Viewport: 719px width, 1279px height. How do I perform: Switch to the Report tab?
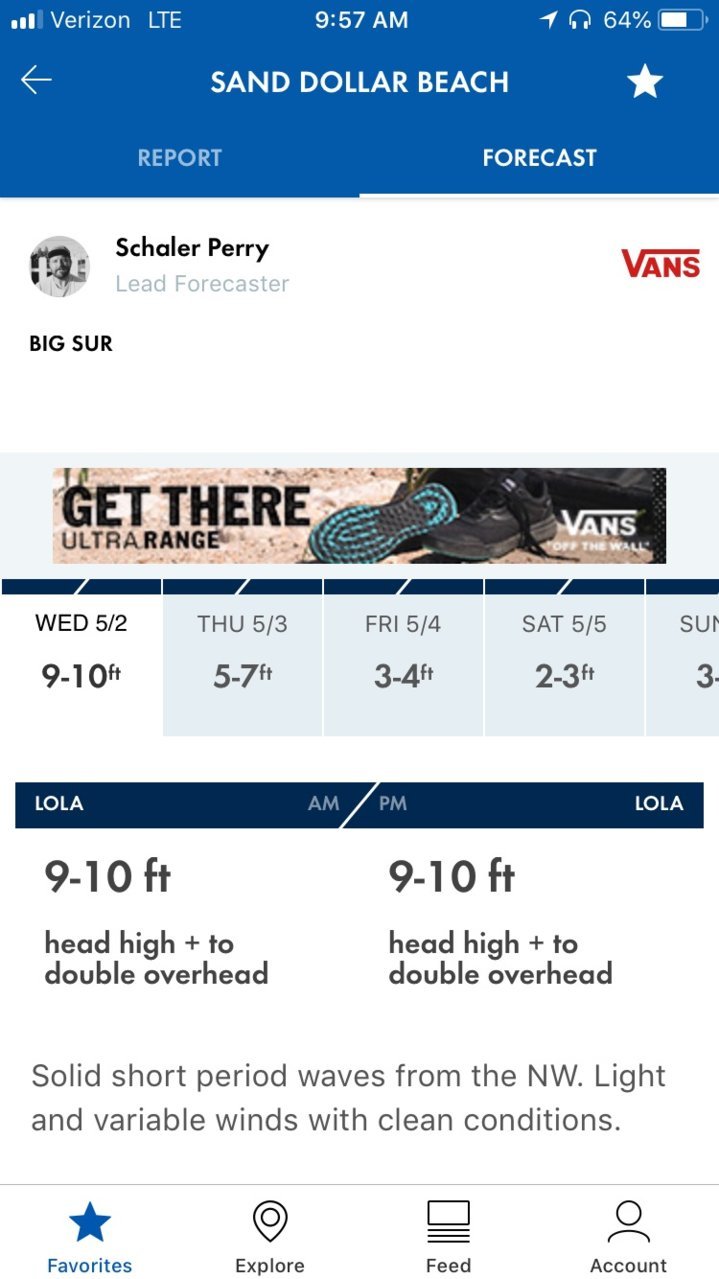click(x=180, y=158)
